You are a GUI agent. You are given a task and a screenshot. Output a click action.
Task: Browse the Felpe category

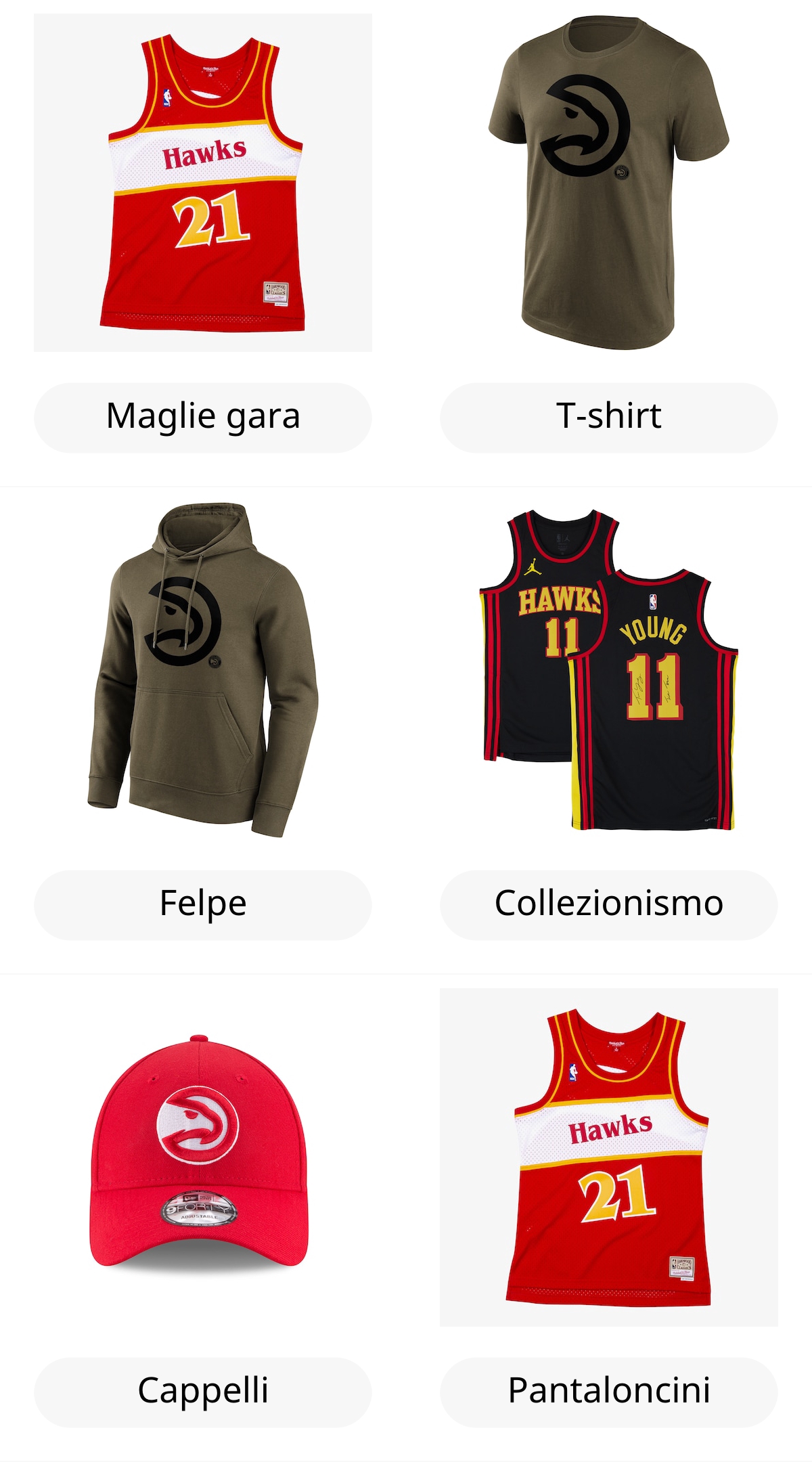pyautogui.click(x=203, y=904)
